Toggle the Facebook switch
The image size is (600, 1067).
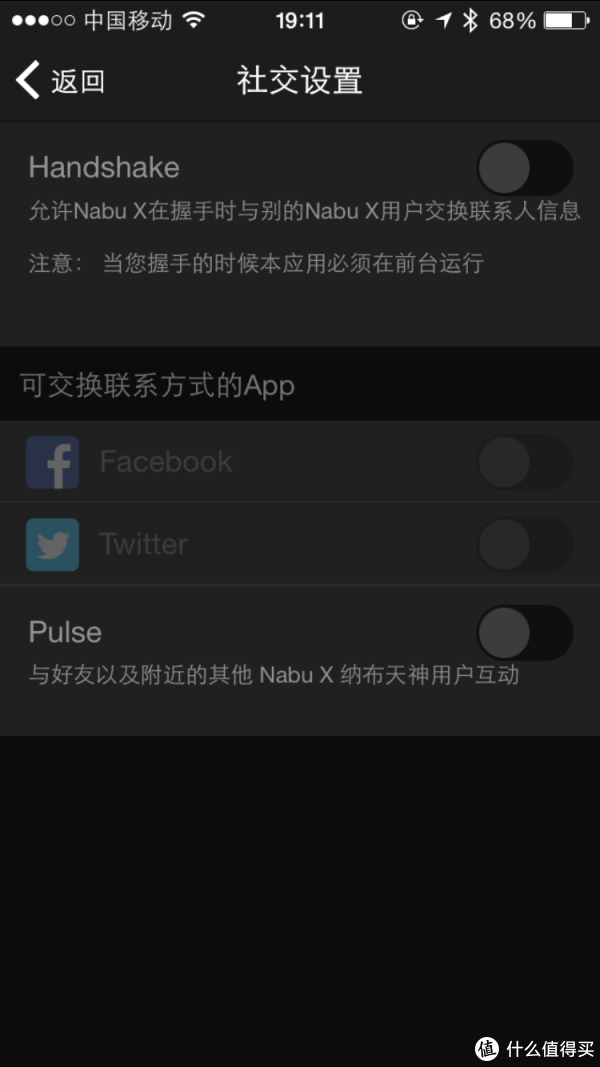click(524, 462)
